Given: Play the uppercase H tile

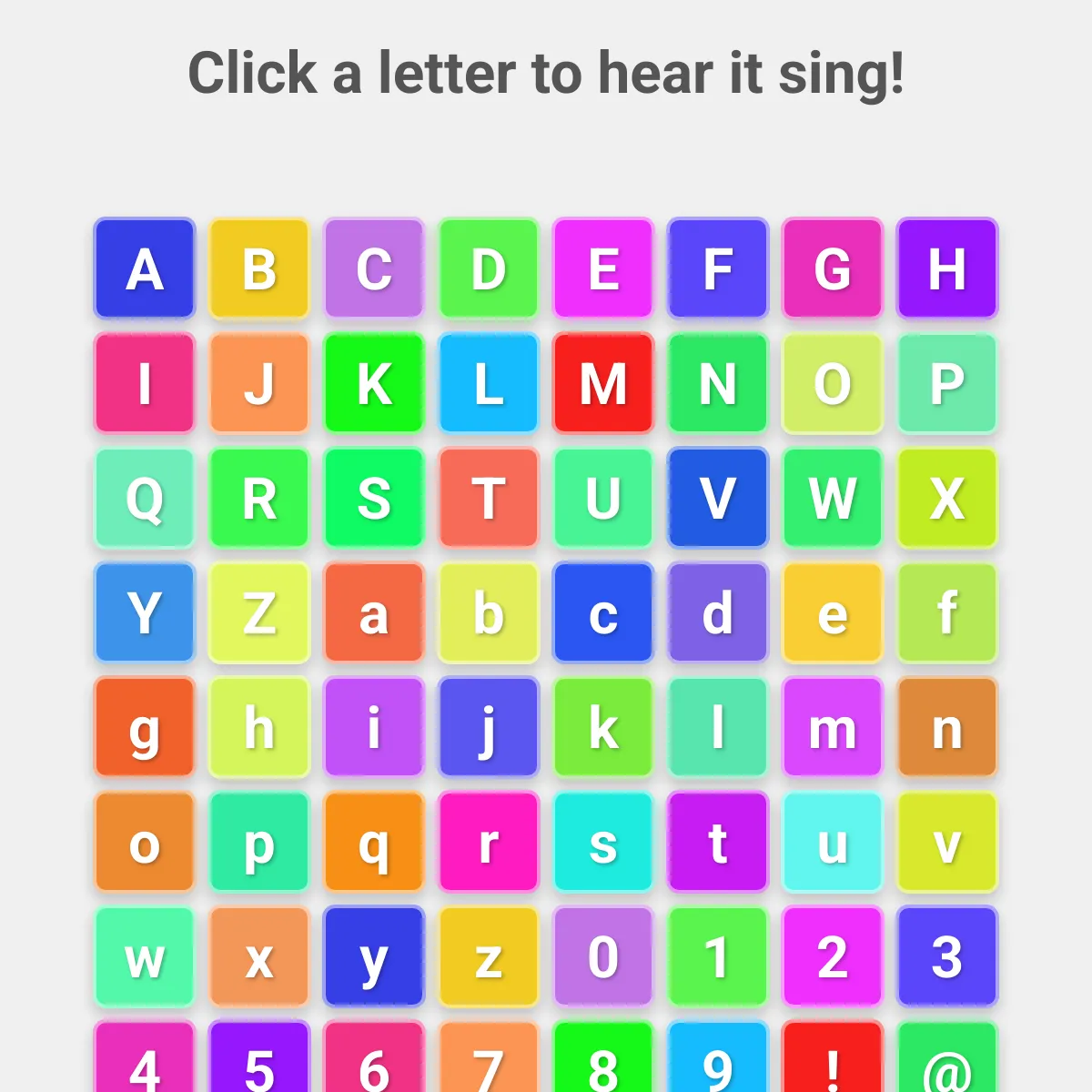Looking at the screenshot, I should click(947, 268).
